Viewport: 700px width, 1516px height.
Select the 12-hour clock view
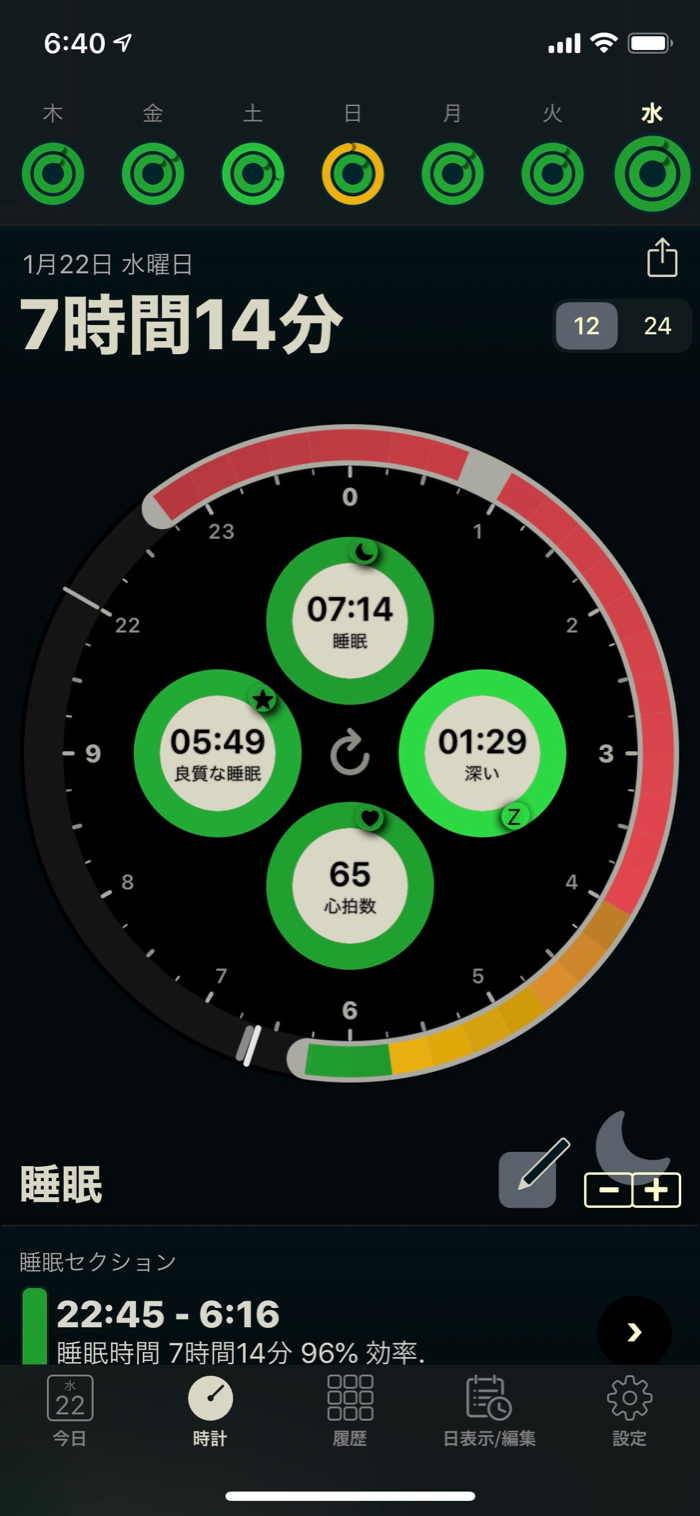(587, 326)
